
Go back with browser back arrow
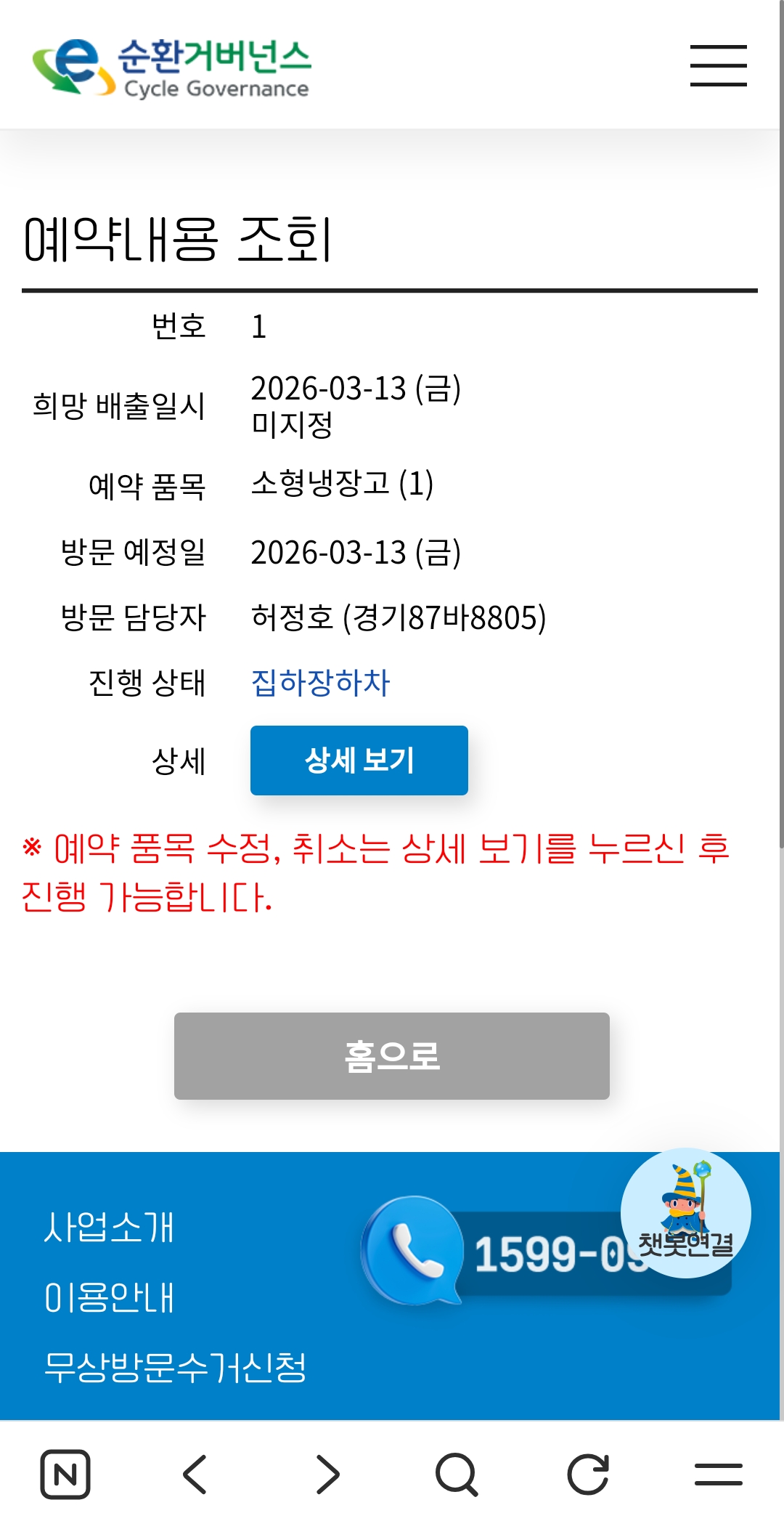[x=195, y=1474]
